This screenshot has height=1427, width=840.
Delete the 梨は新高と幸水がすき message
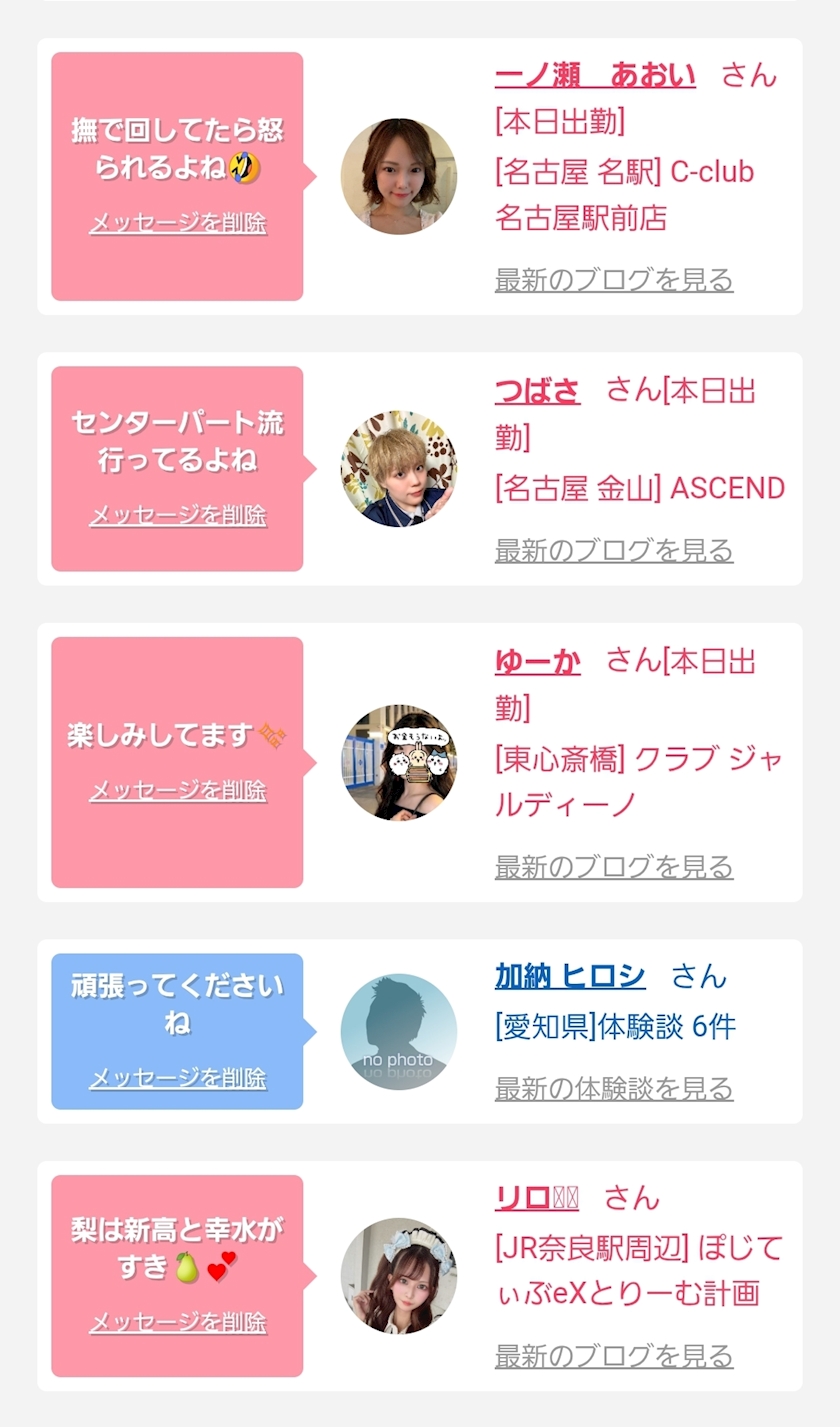[178, 1322]
